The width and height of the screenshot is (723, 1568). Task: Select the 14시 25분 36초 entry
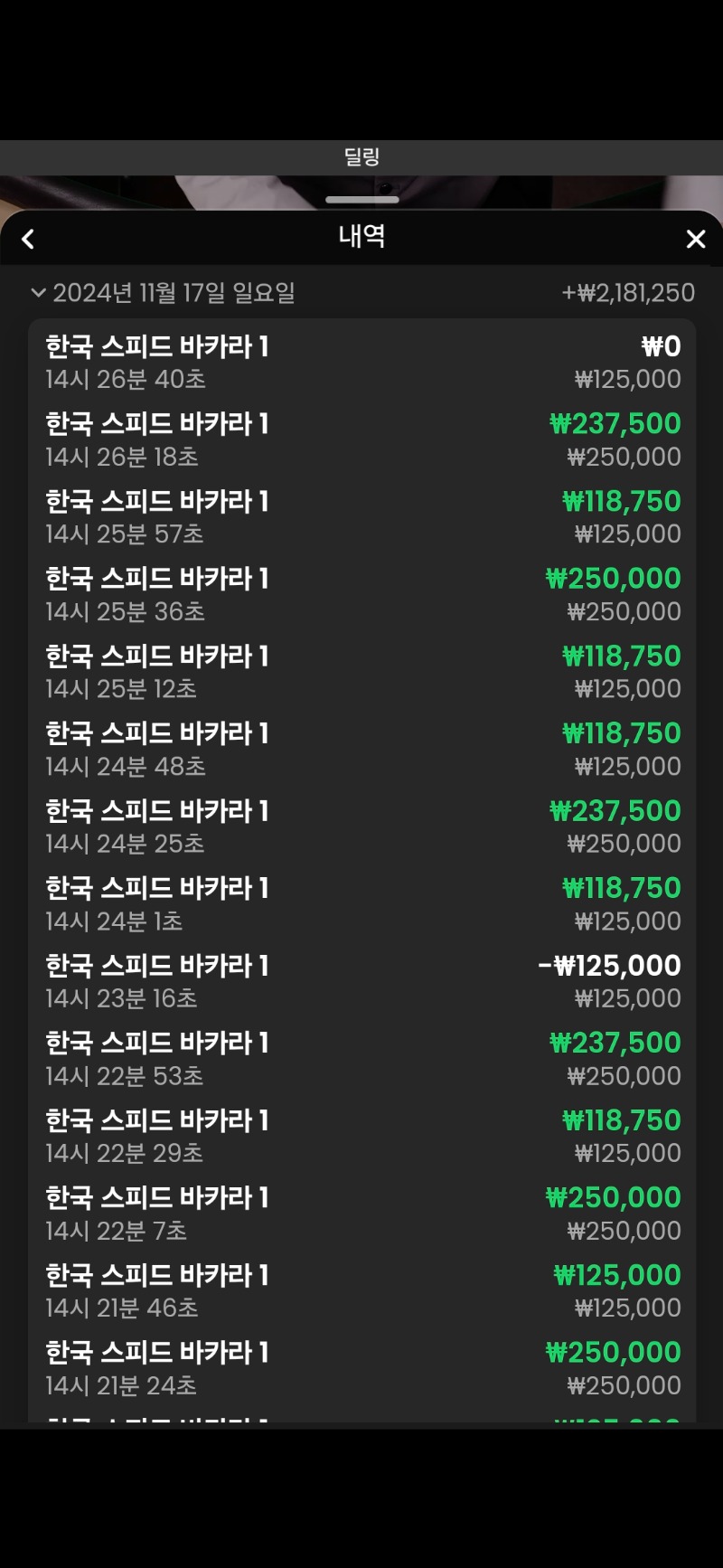pos(361,594)
